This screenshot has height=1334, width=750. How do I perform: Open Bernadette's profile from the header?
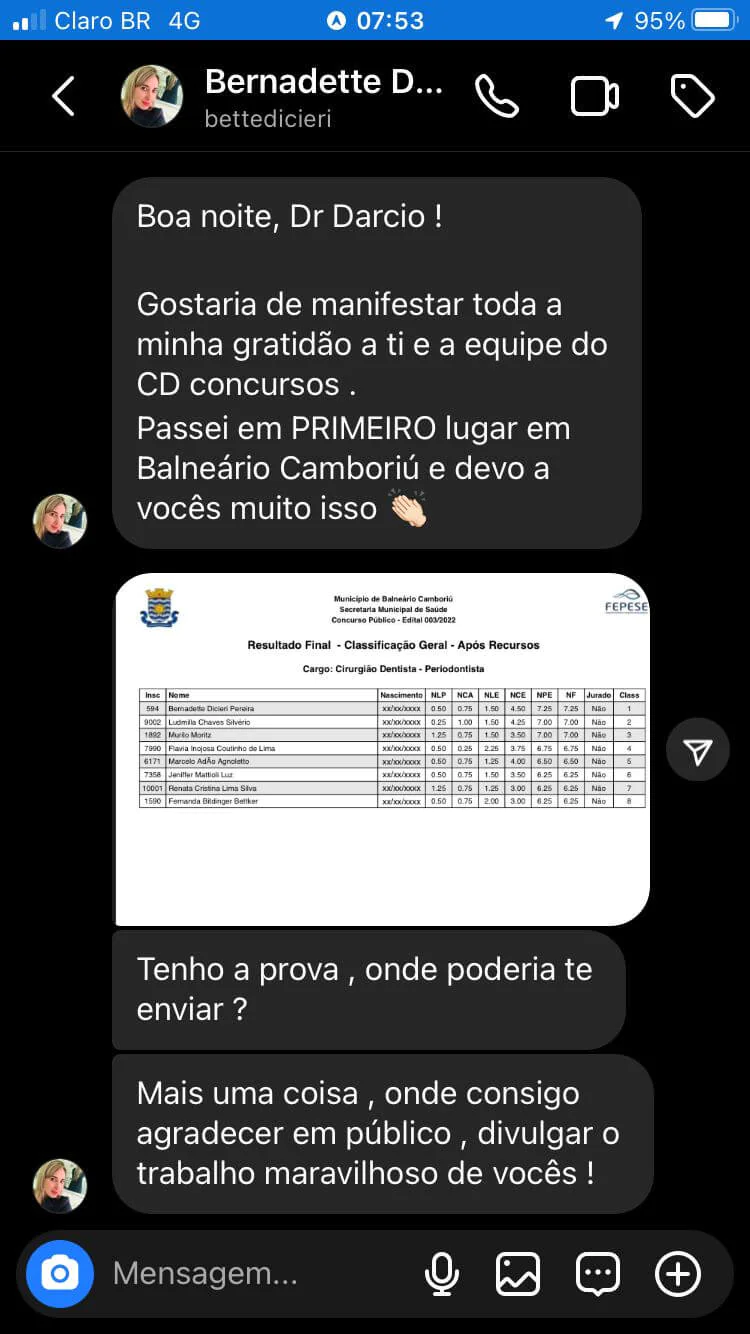322,97
